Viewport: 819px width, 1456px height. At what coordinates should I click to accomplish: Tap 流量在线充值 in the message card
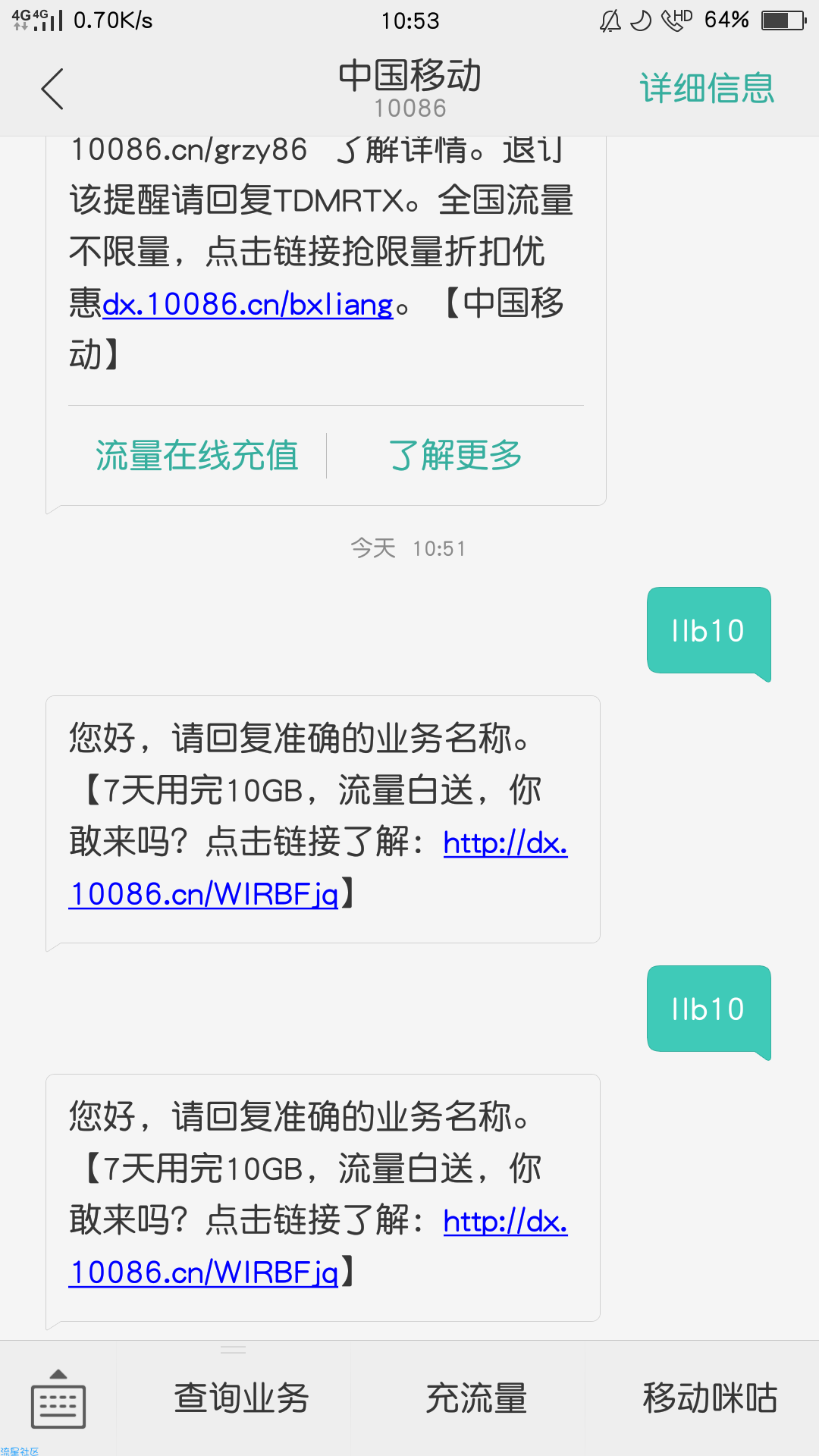coord(197,456)
